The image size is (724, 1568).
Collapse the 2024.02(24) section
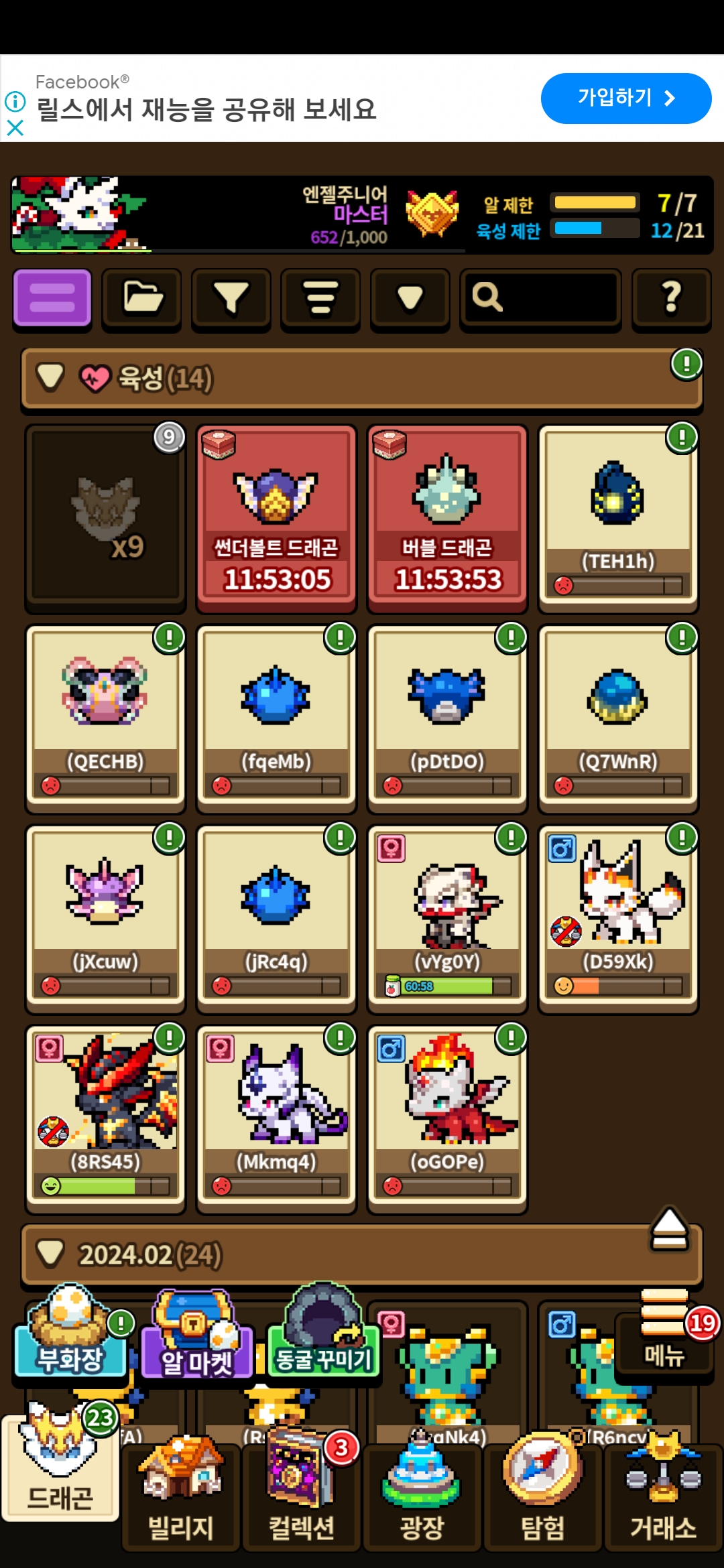[50, 1253]
